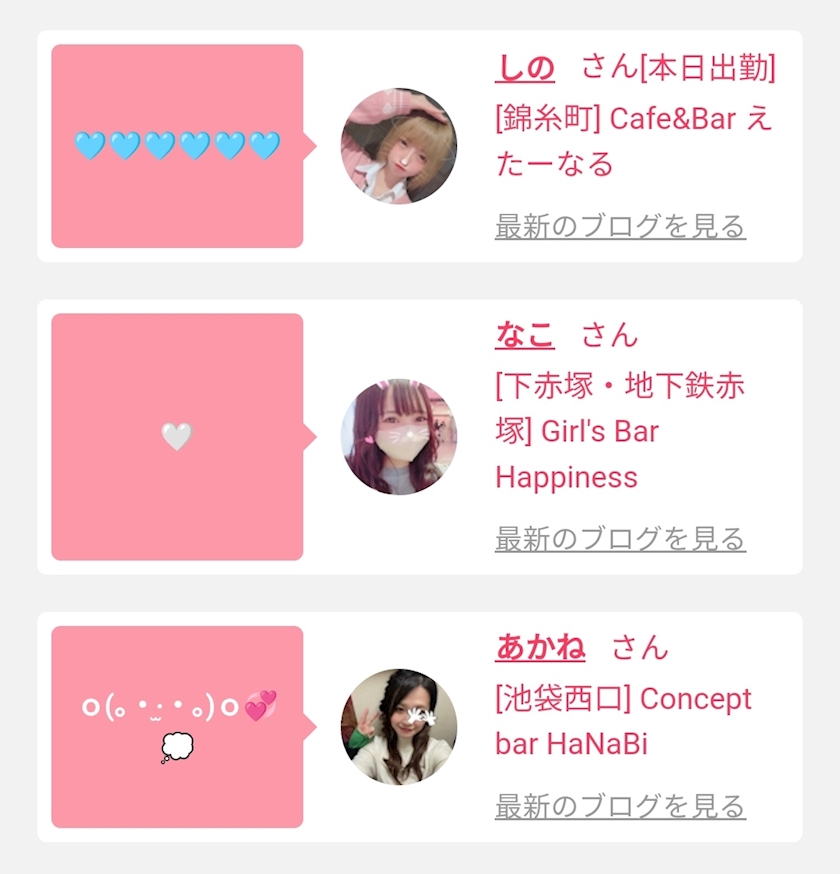Open あかね's profile name link
The height and width of the screenshot is (874, 840).
point(540,647)
